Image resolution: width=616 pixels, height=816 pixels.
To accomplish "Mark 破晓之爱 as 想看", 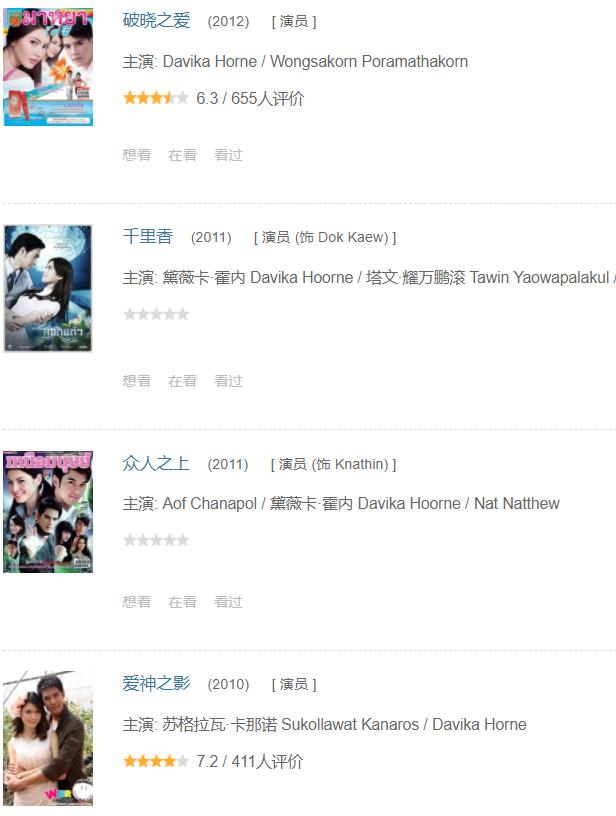I will [x=137, y=155].
